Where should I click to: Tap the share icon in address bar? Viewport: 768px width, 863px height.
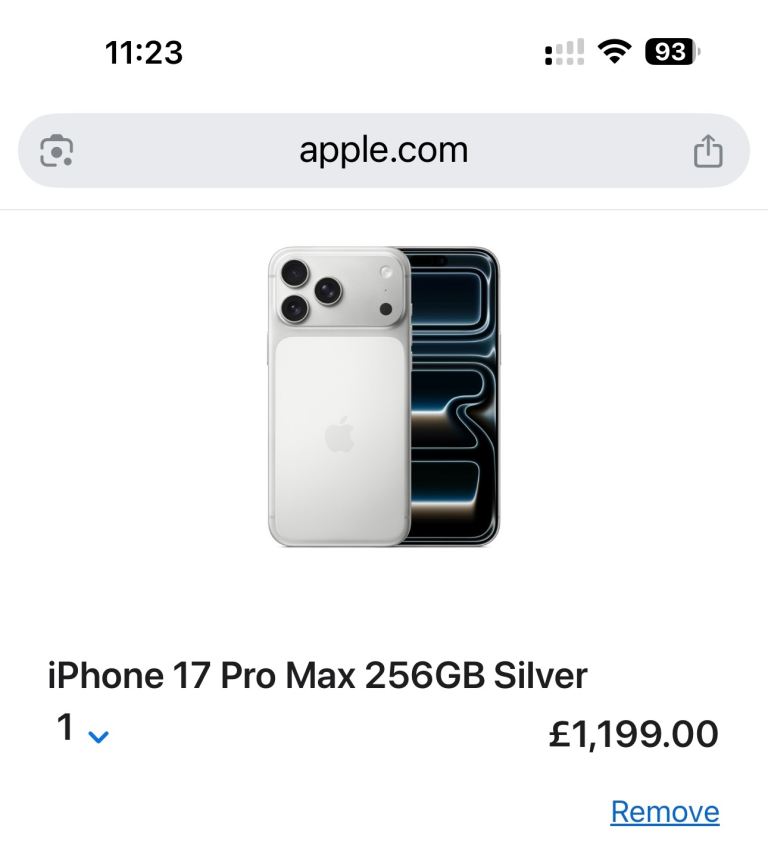click(x=707, y=151)
